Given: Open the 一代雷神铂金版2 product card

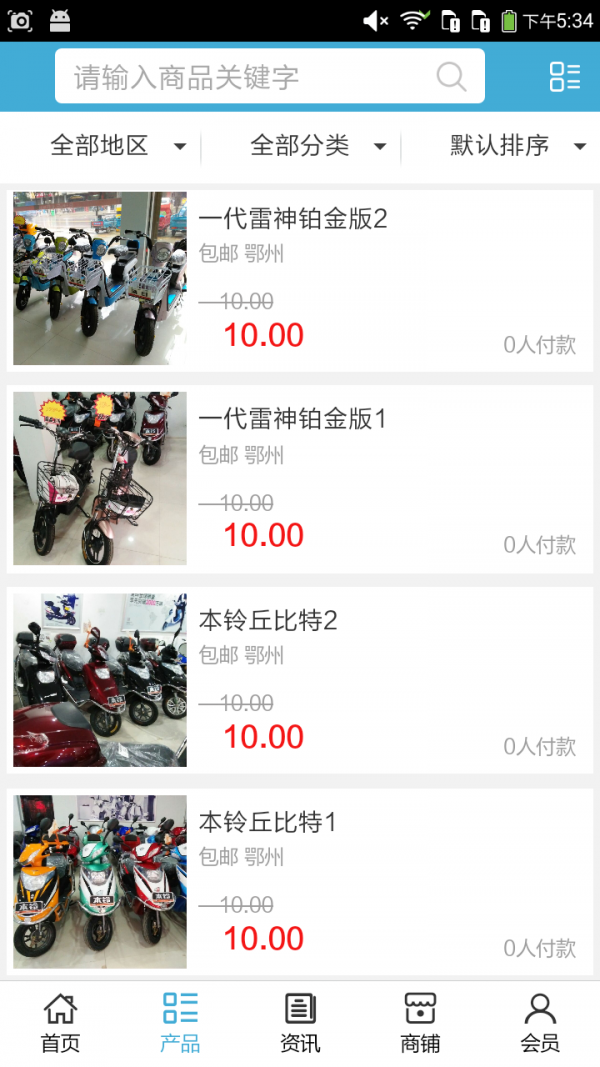Looking at the screenshot, I should tap(300, 278).
